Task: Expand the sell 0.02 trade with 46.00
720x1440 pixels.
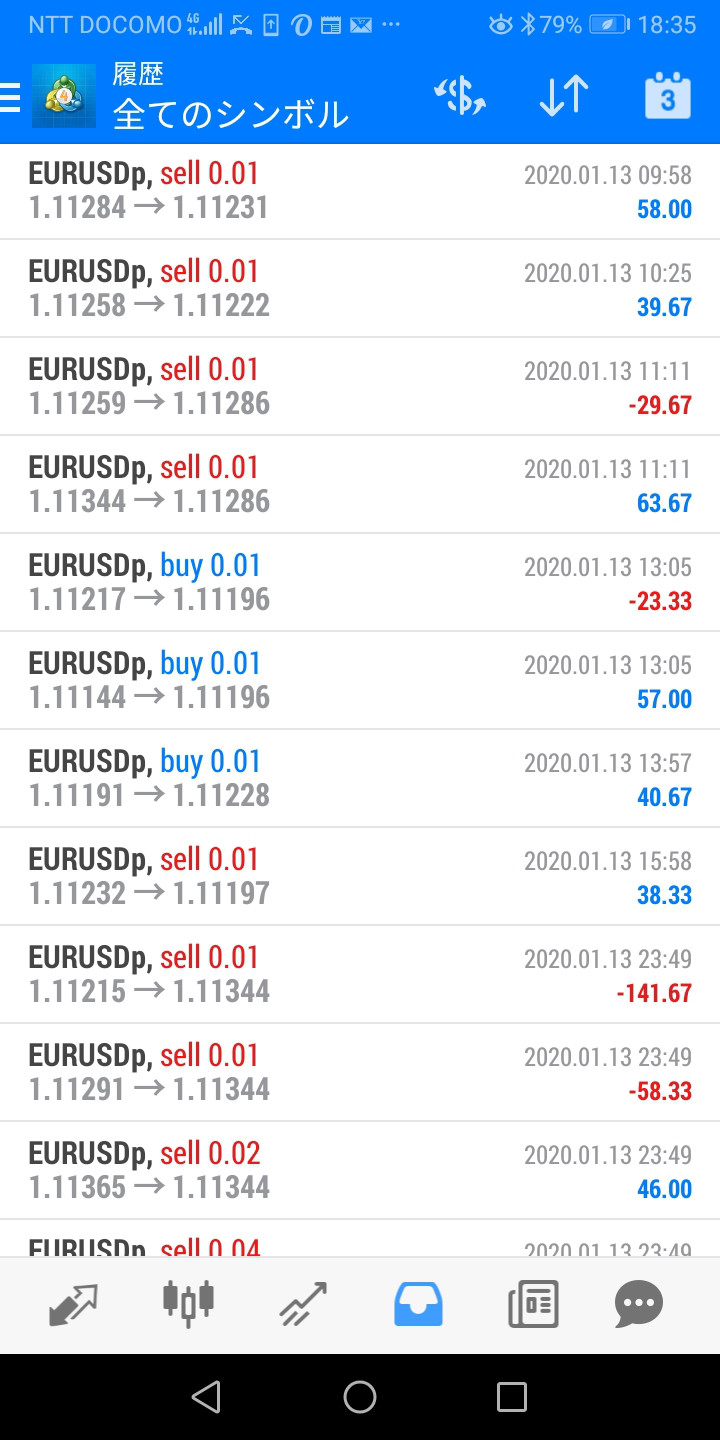Action: click(x=360, y=1171)
